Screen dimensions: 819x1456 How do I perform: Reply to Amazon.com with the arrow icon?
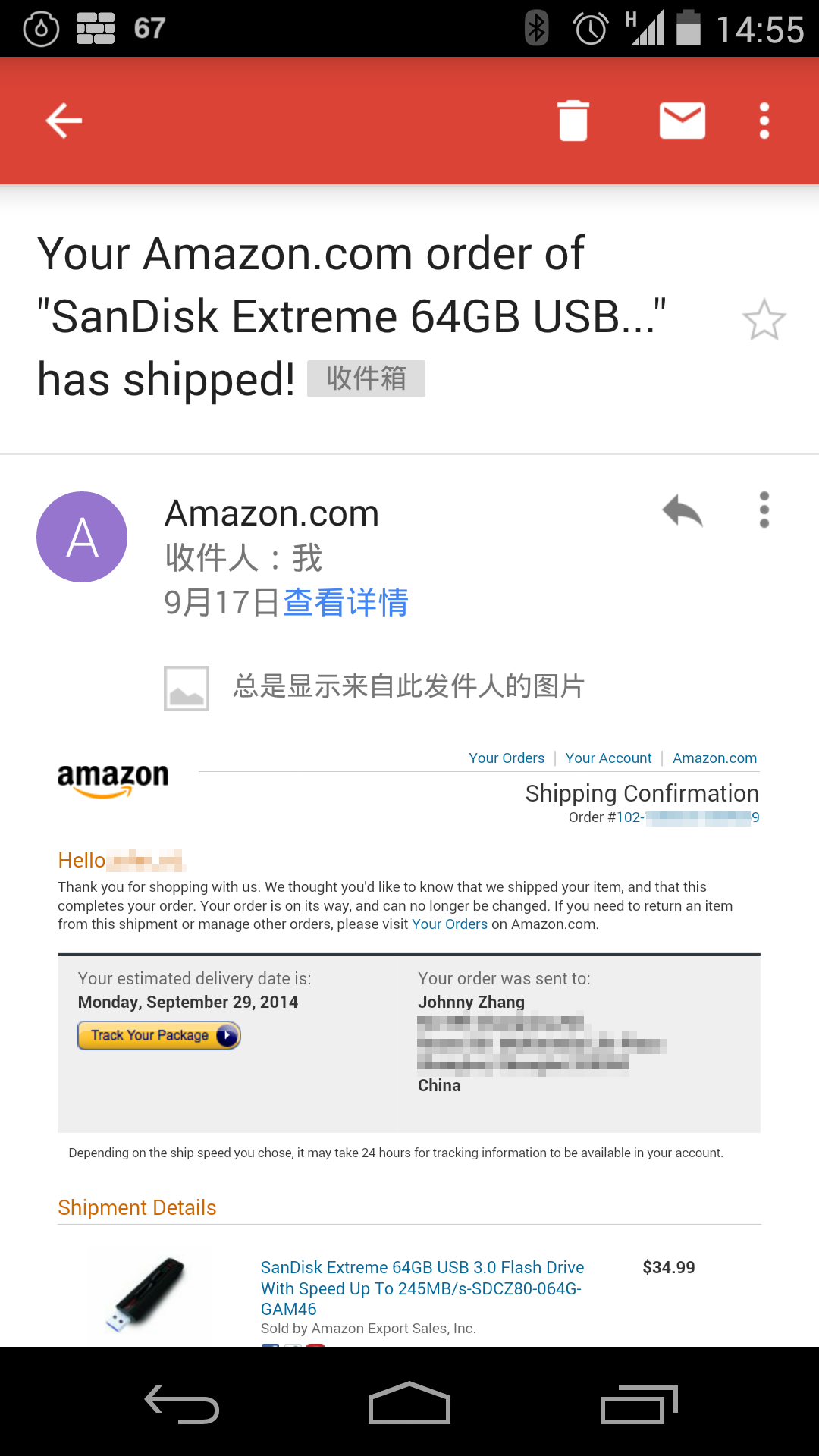tap(682, 510)
